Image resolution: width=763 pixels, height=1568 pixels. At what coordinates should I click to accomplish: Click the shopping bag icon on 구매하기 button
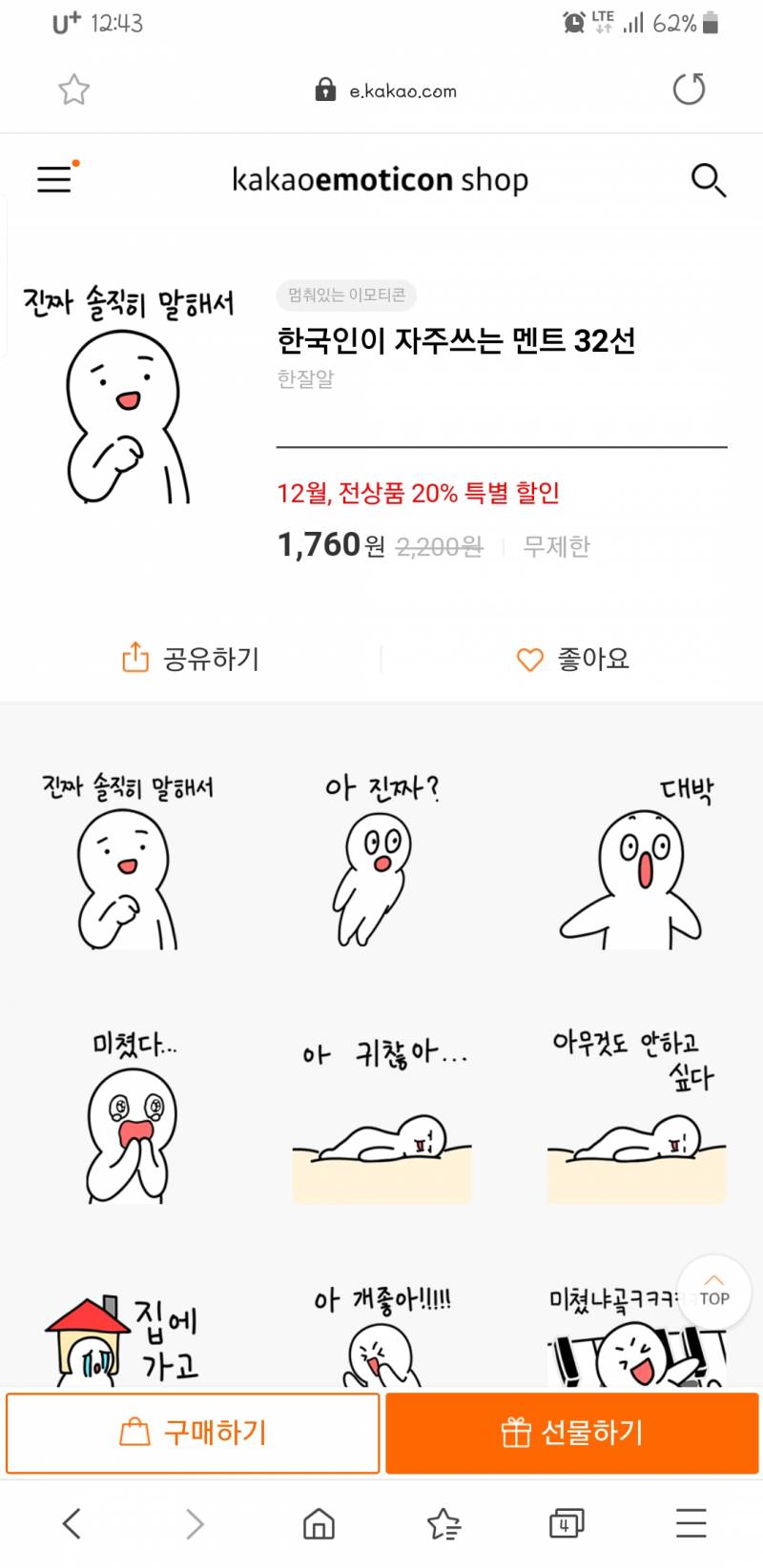pyautogui.click(x=134, y=1432)
